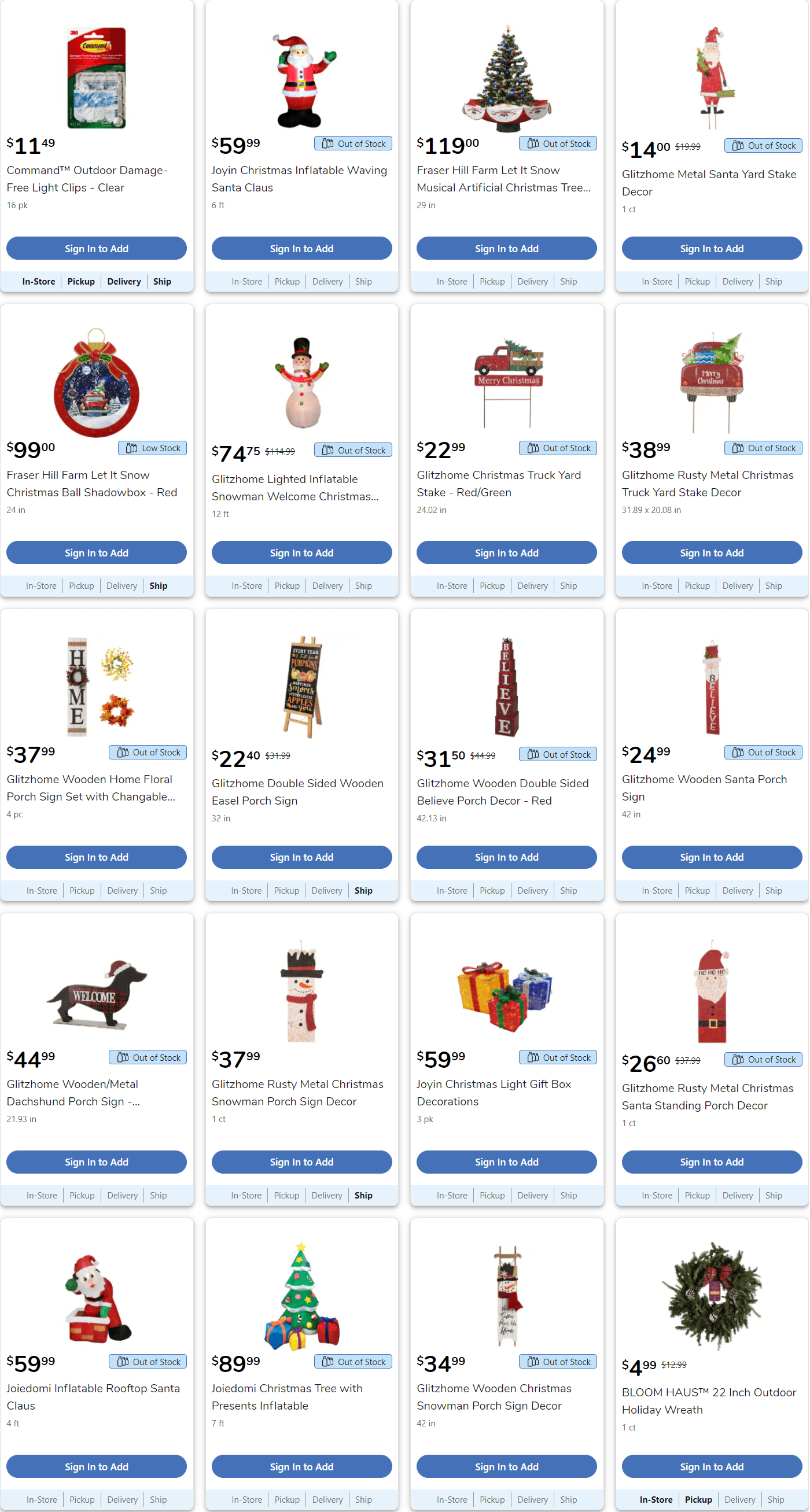Sign in to add Rusty Metal Christmas Truck Stake
The height and width of the screenshot is (1512, 810).
click(x=711, y=552)
